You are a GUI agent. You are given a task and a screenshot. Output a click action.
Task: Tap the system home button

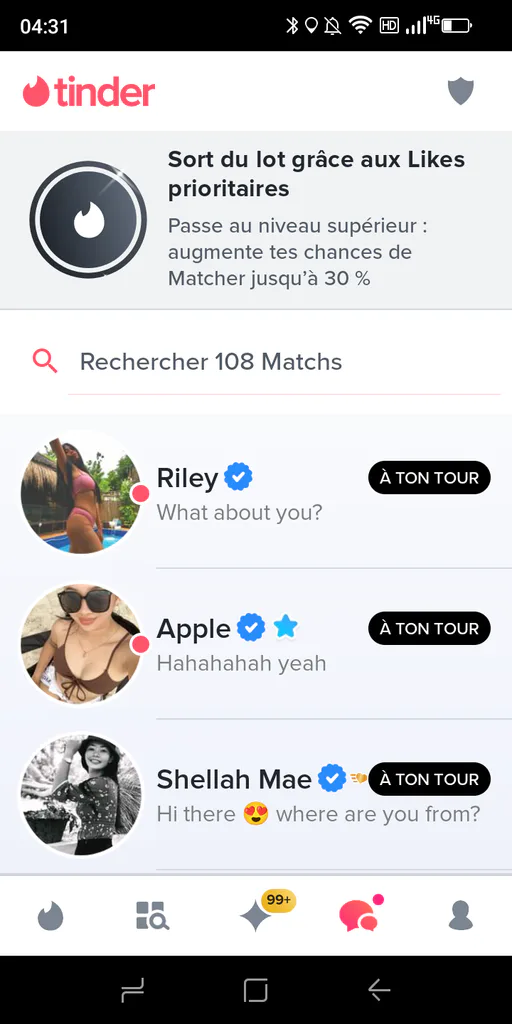255,991
